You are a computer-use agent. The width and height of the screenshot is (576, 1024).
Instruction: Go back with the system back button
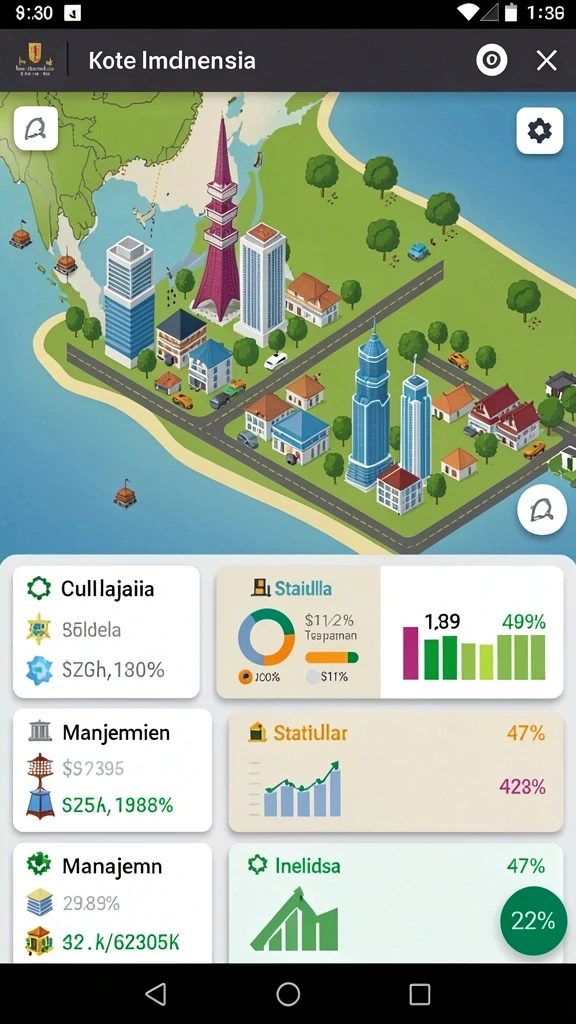pyautogui.click(x=155, y=994)
